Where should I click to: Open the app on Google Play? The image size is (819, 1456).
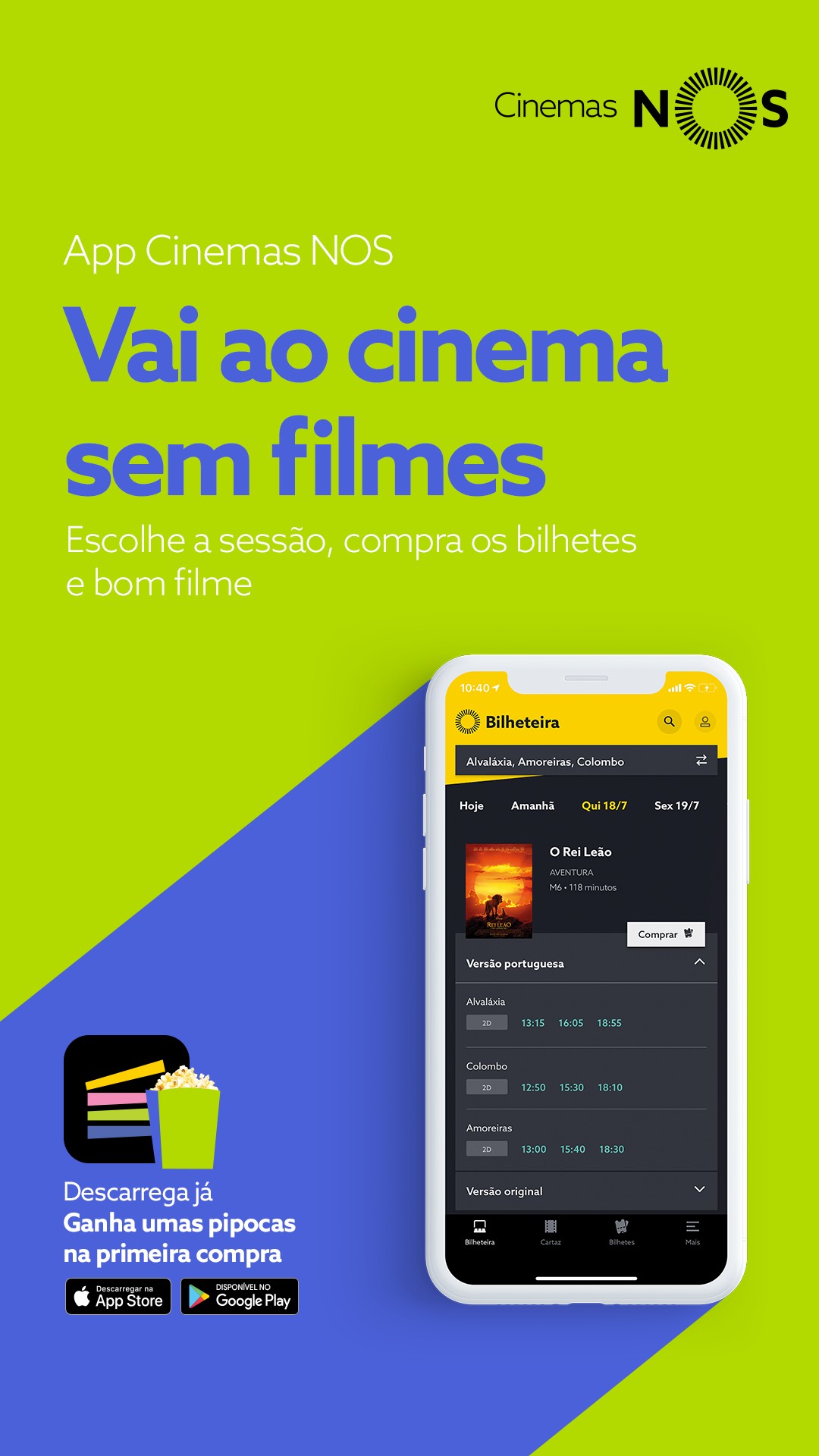click(x=240, y=1297)
